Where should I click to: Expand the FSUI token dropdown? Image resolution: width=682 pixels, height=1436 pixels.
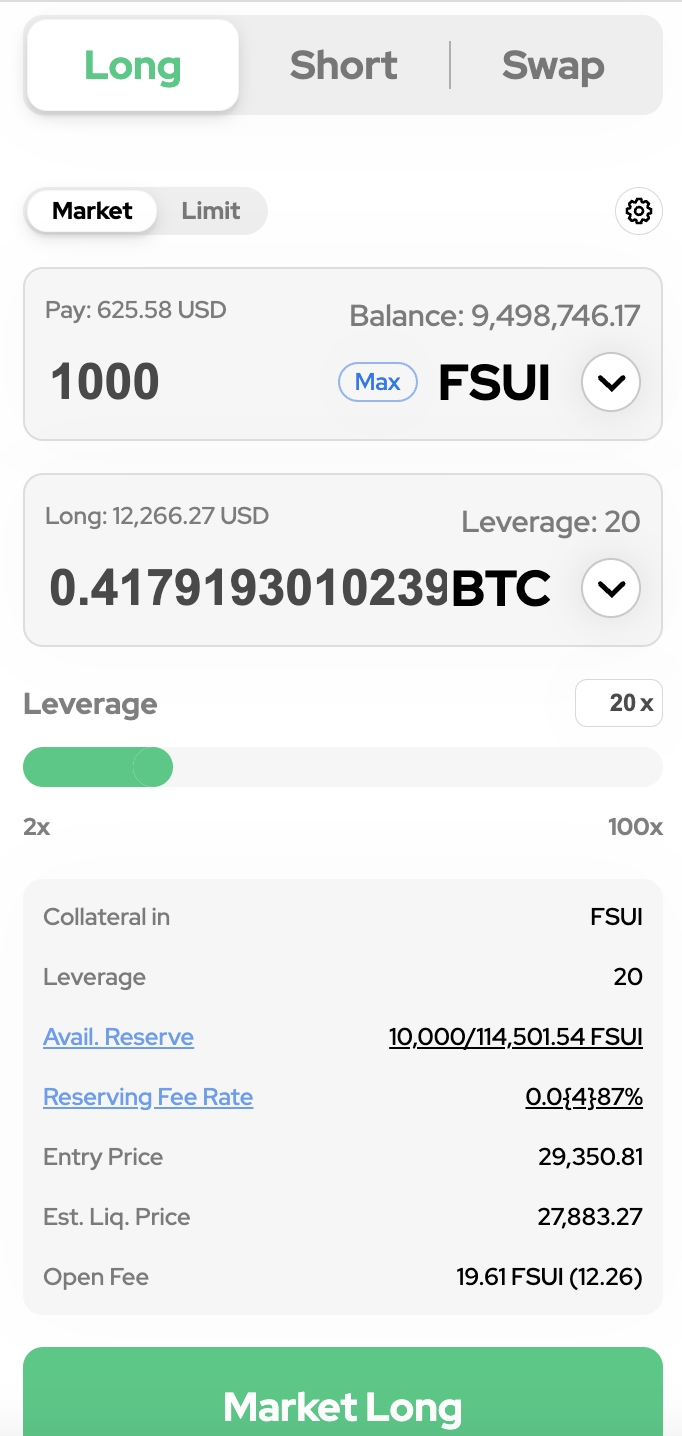pyautogui.click(x=611, y=382)
